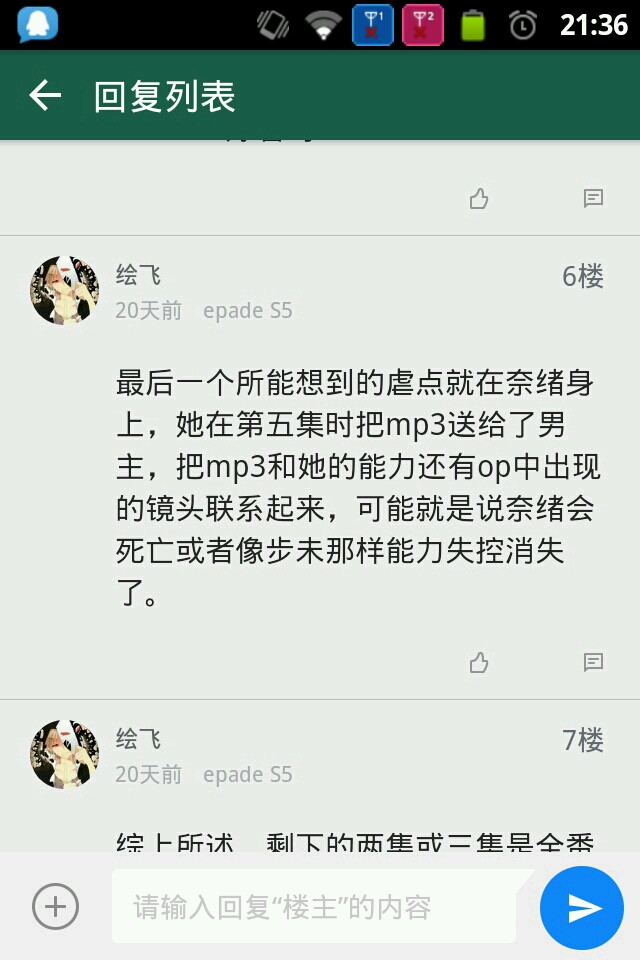Tap the plus attachment icon
640x960 pixels.
tap(55, 907)
